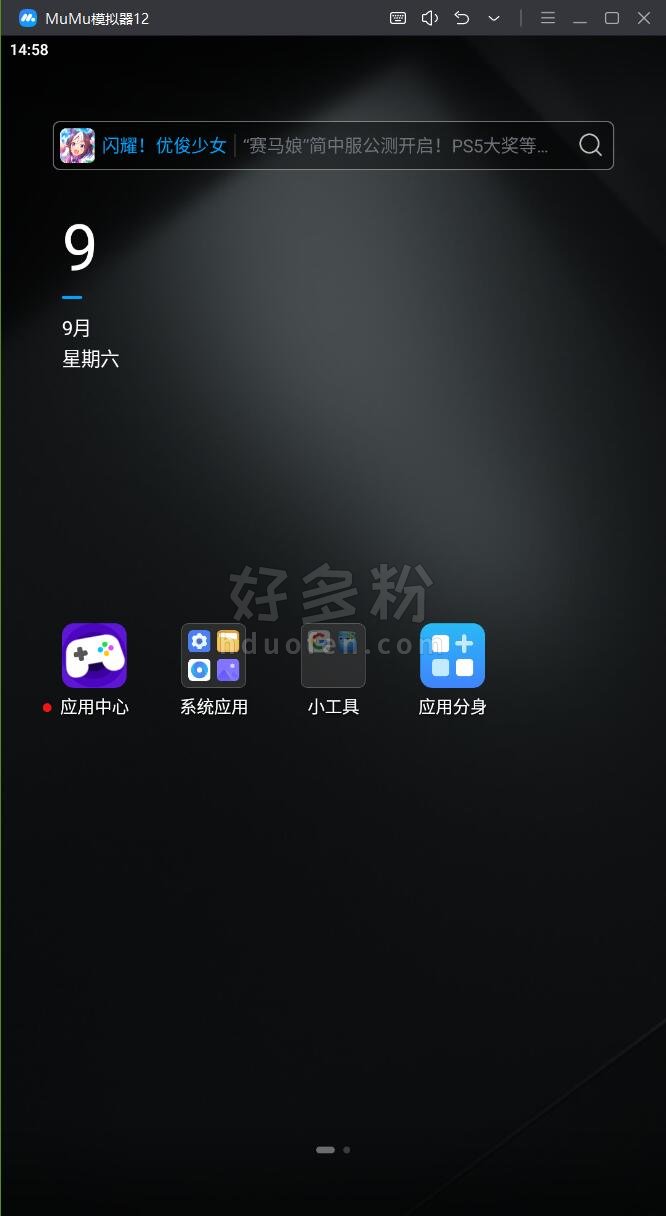Tap the search magnifier icon
The width and height of the screenshot is (666, 1216).
[591, 145]
